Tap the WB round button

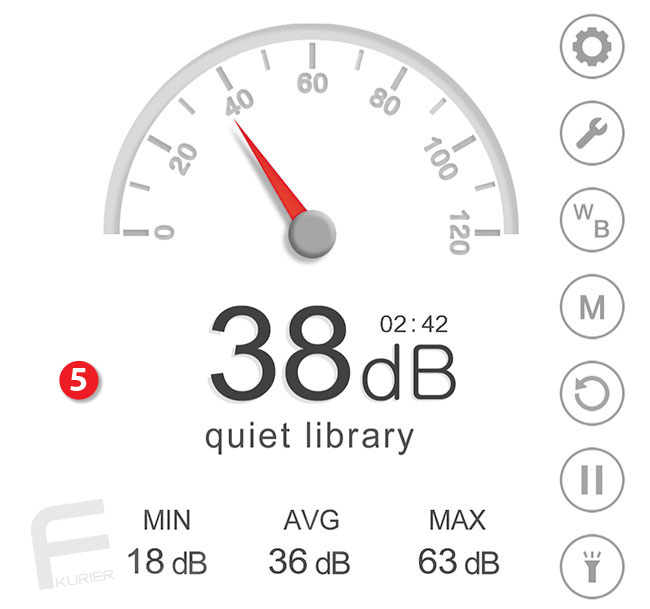pos(592,220)
